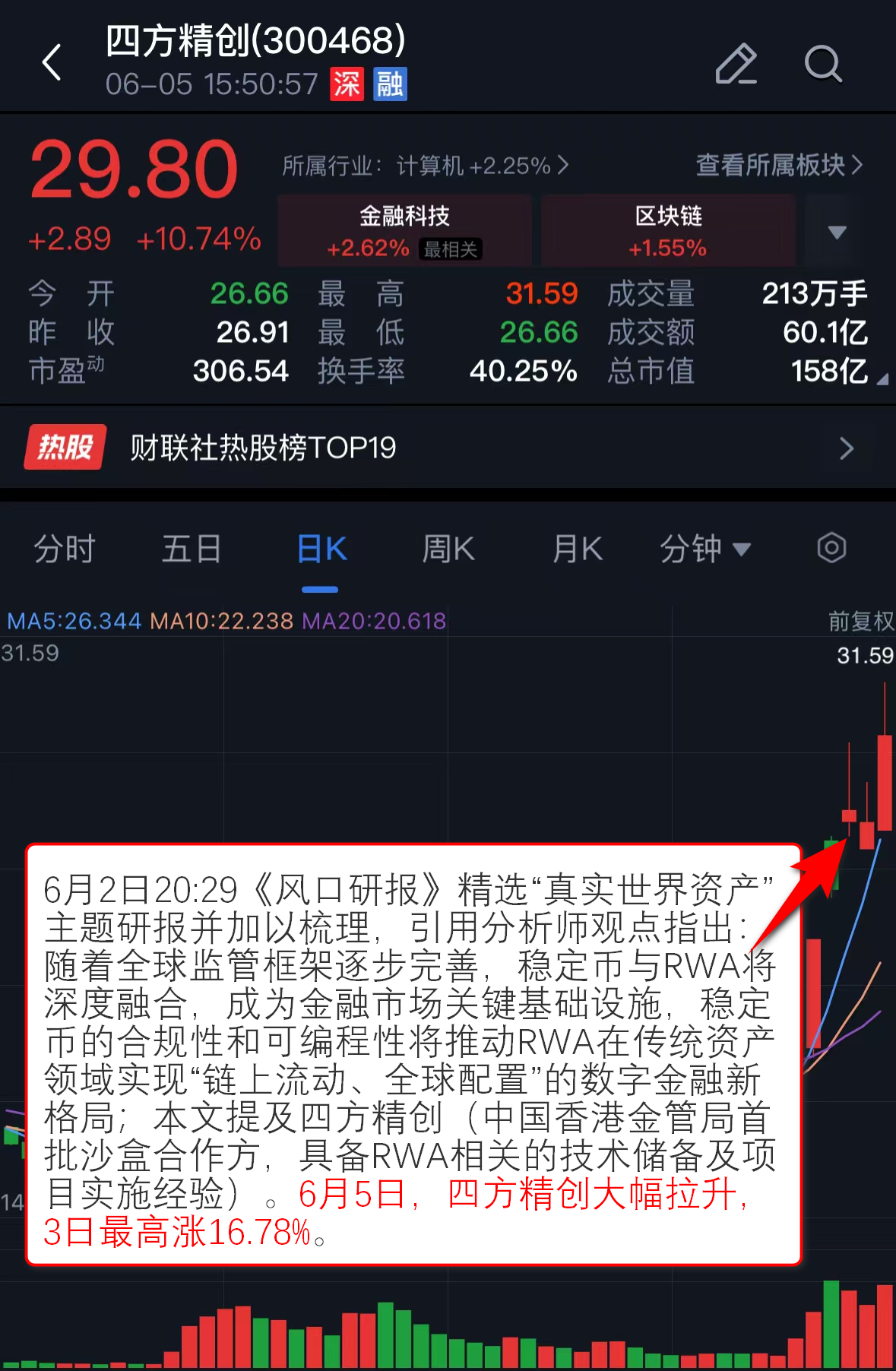The height and width of the screenshot is (1371, 896).
Task: Tap 查看所属板块 to view sectors
Action: (779, 165)
